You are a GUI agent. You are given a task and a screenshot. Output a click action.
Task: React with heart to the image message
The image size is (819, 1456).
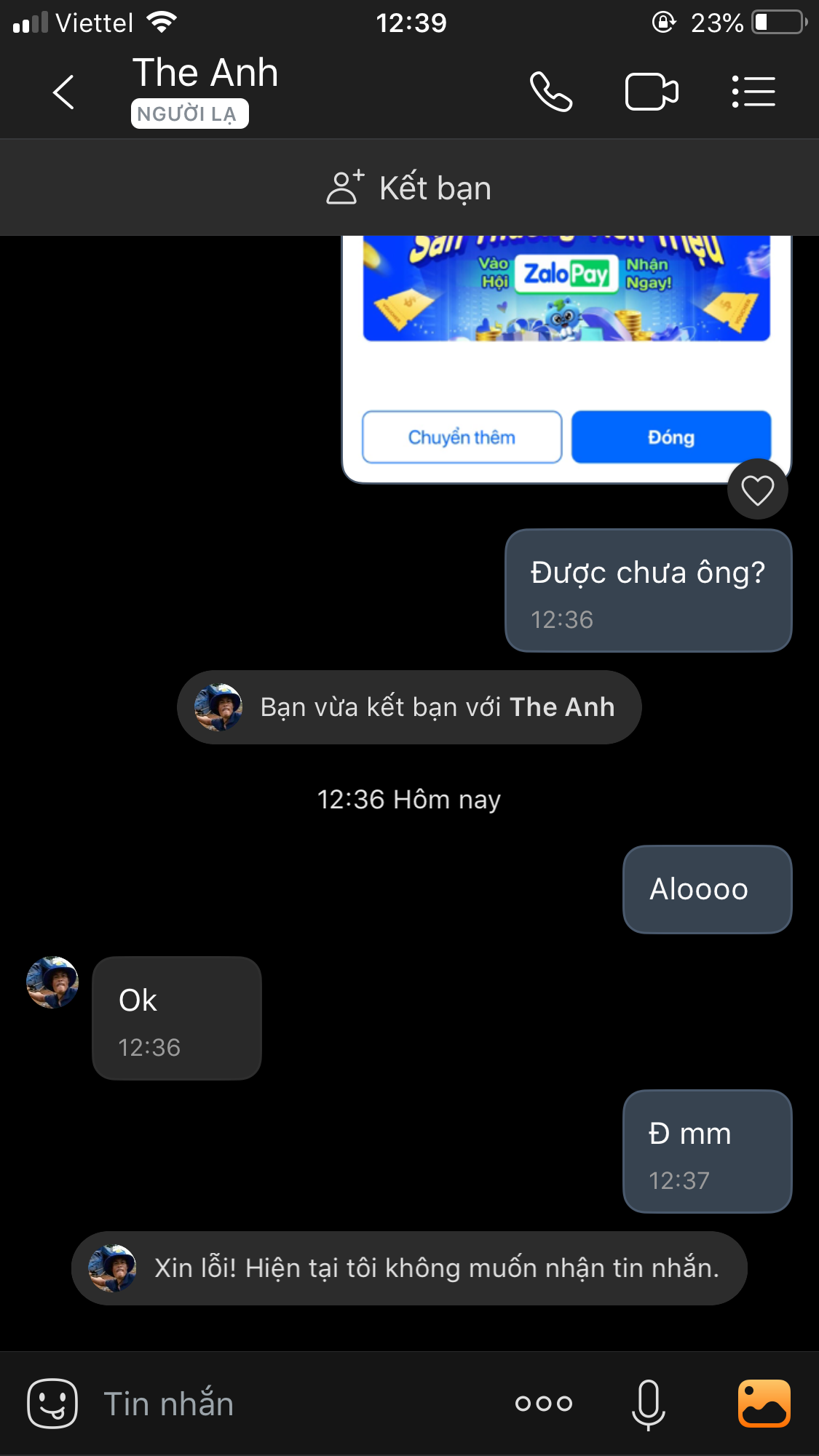pyautogui.click(x=757, y=490)
